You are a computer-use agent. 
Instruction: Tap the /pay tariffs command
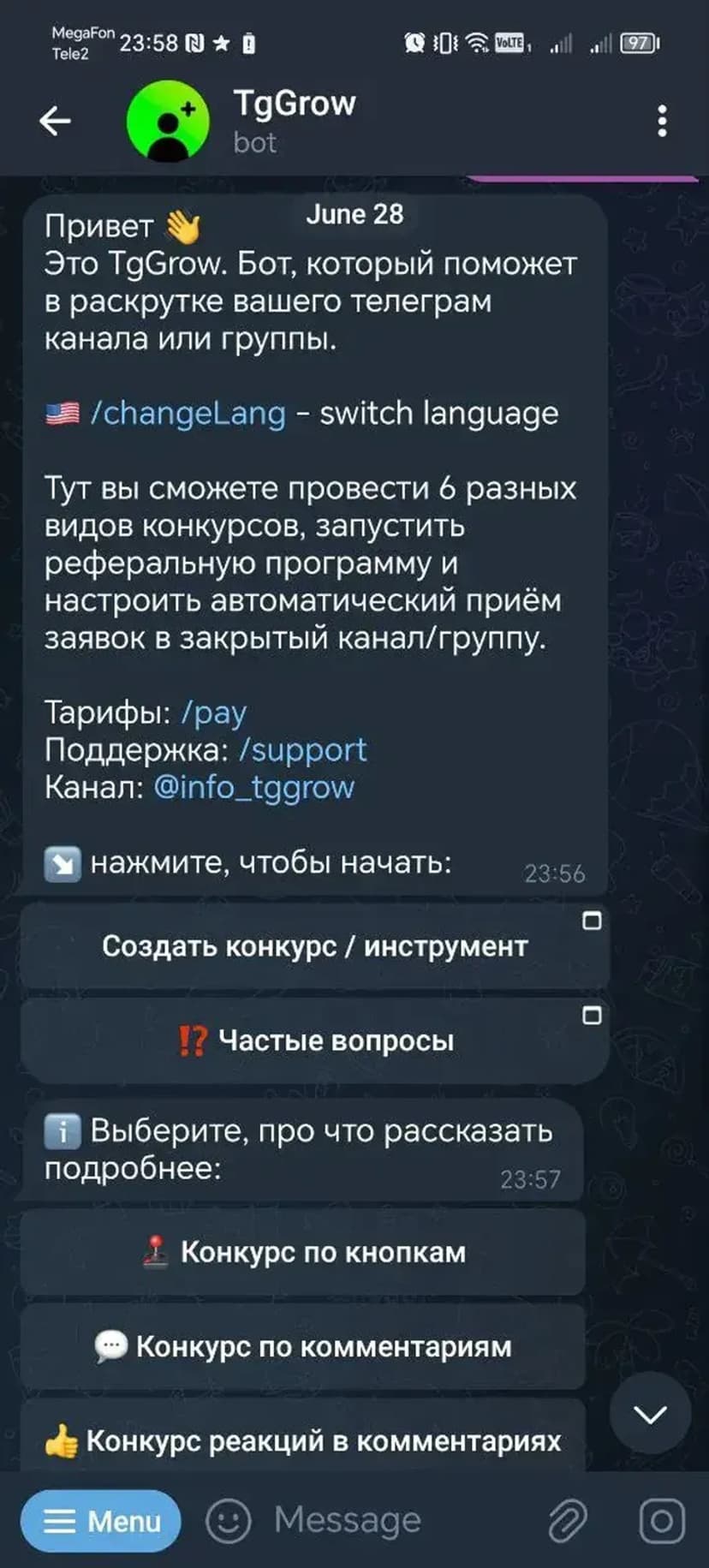(214, 712)
